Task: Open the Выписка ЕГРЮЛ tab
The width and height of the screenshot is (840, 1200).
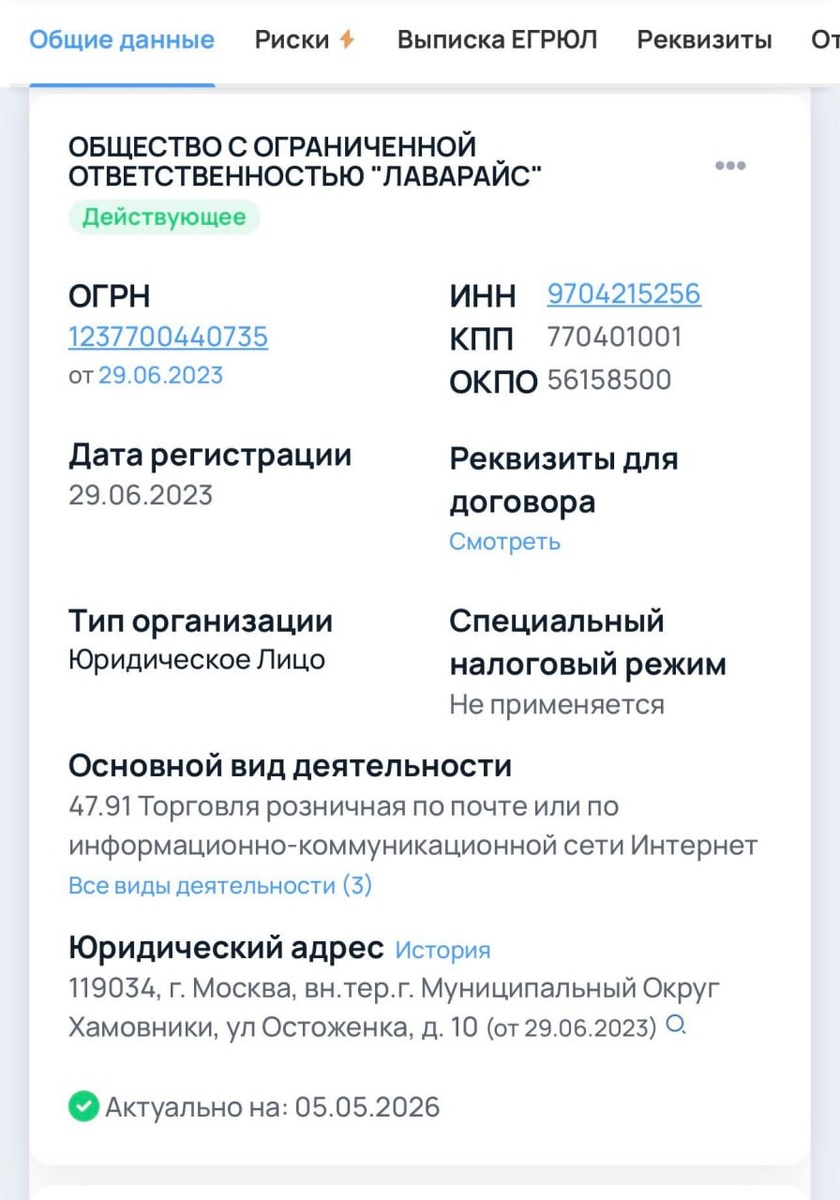Action: click(497, 40)
